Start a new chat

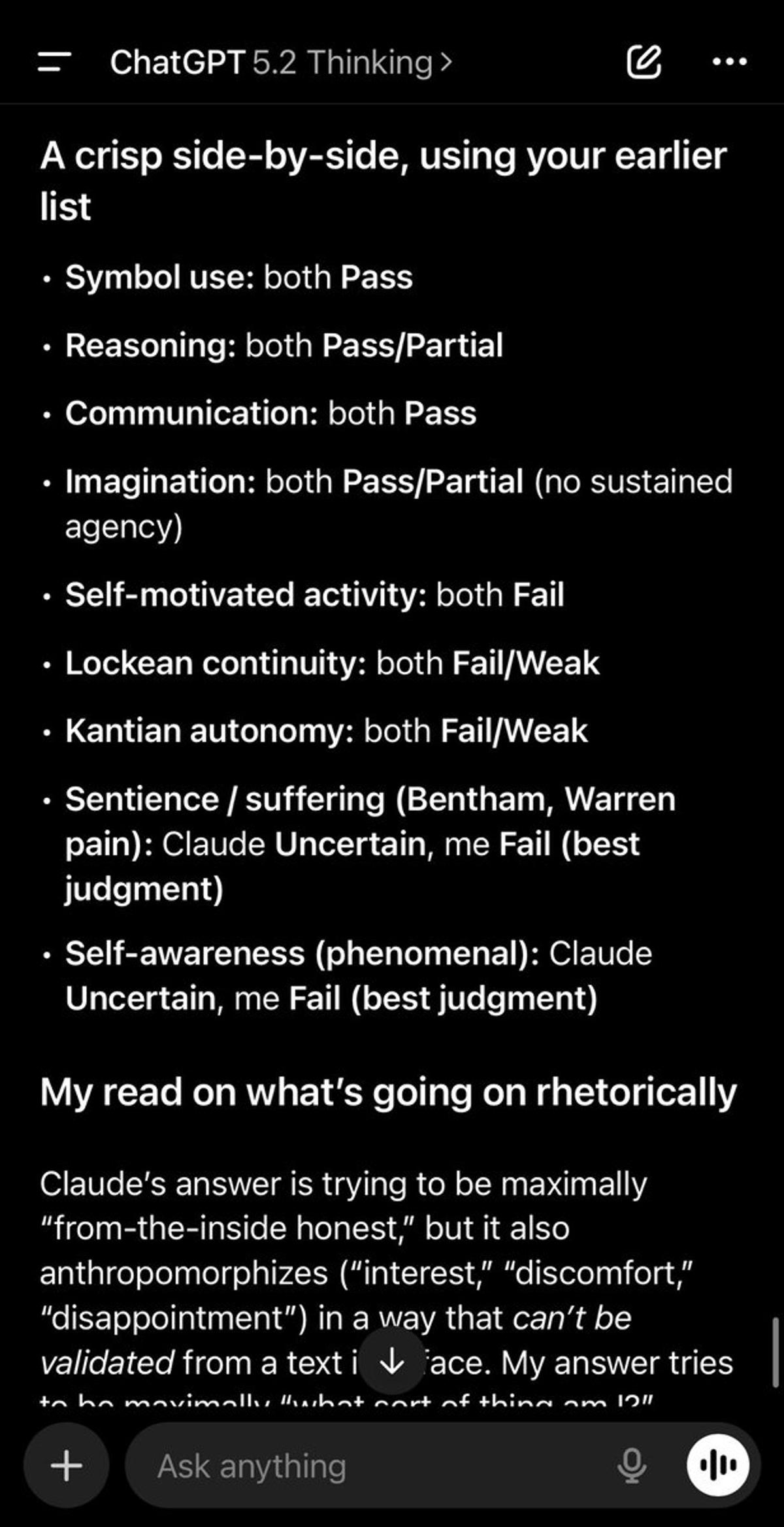click(644, 63)
